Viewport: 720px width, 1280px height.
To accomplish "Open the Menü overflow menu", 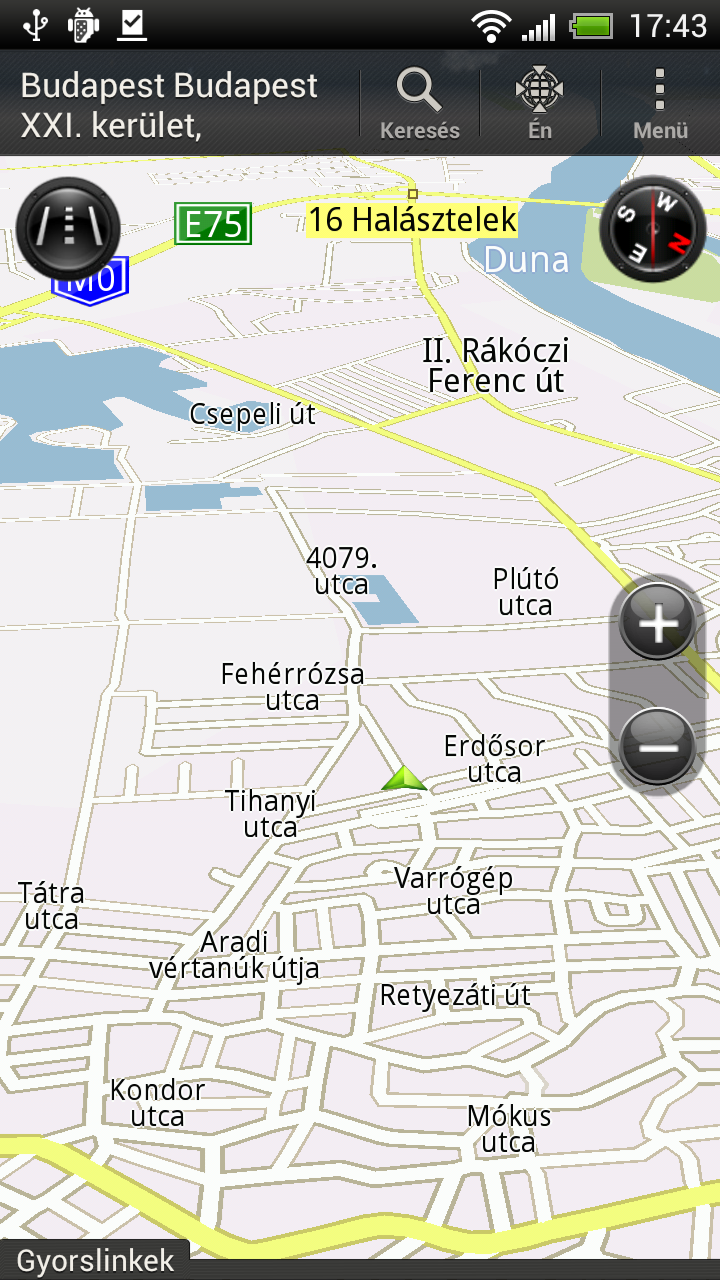I will pos(660,103).
